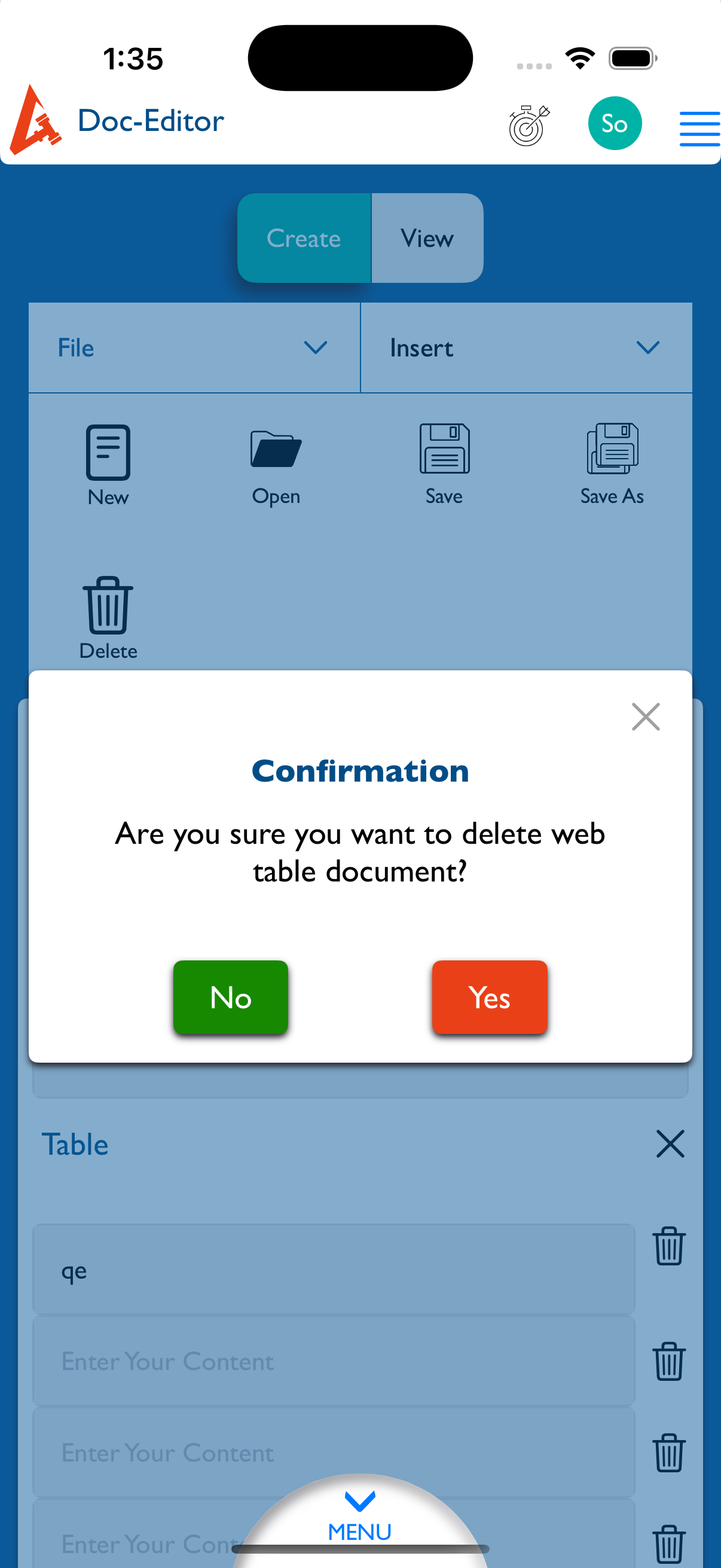Close the Table section

tap(670, 1144)
